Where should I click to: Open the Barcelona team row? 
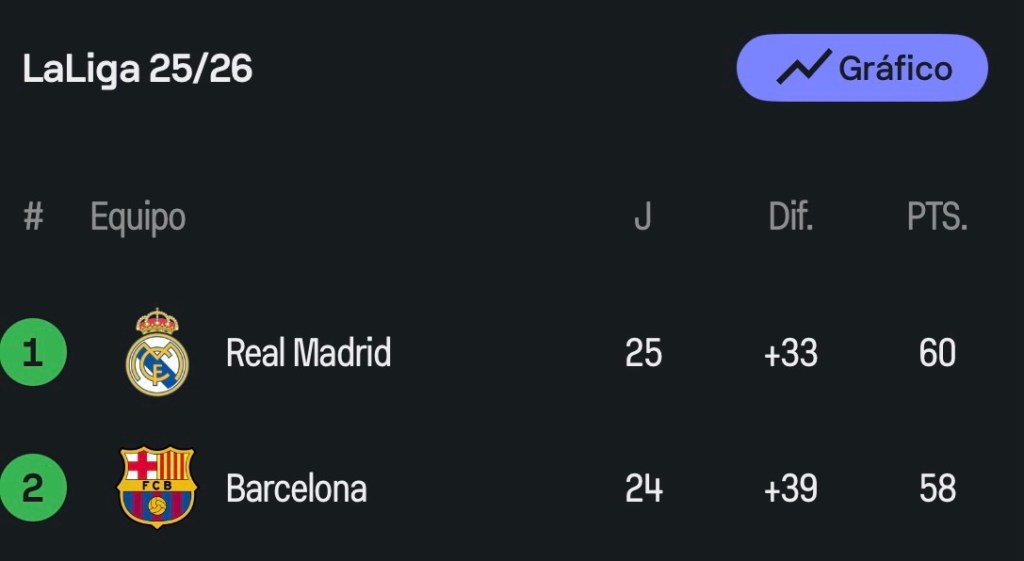[x=296, y=489]
